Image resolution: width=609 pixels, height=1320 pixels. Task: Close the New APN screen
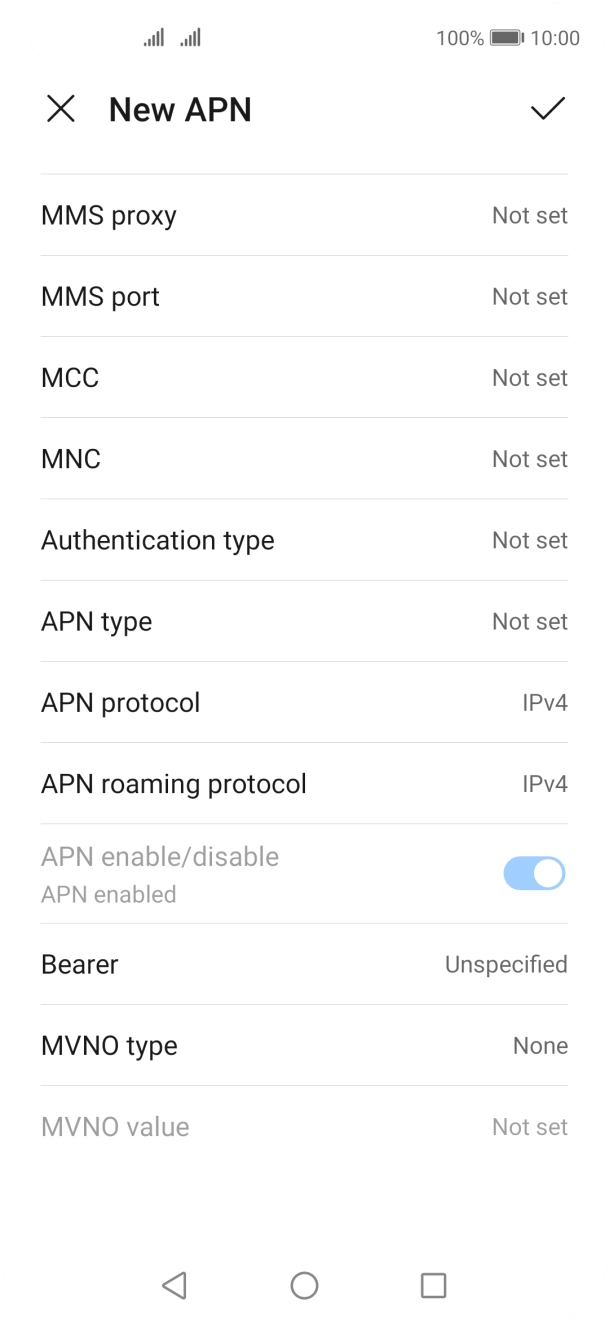pos(61,109)
